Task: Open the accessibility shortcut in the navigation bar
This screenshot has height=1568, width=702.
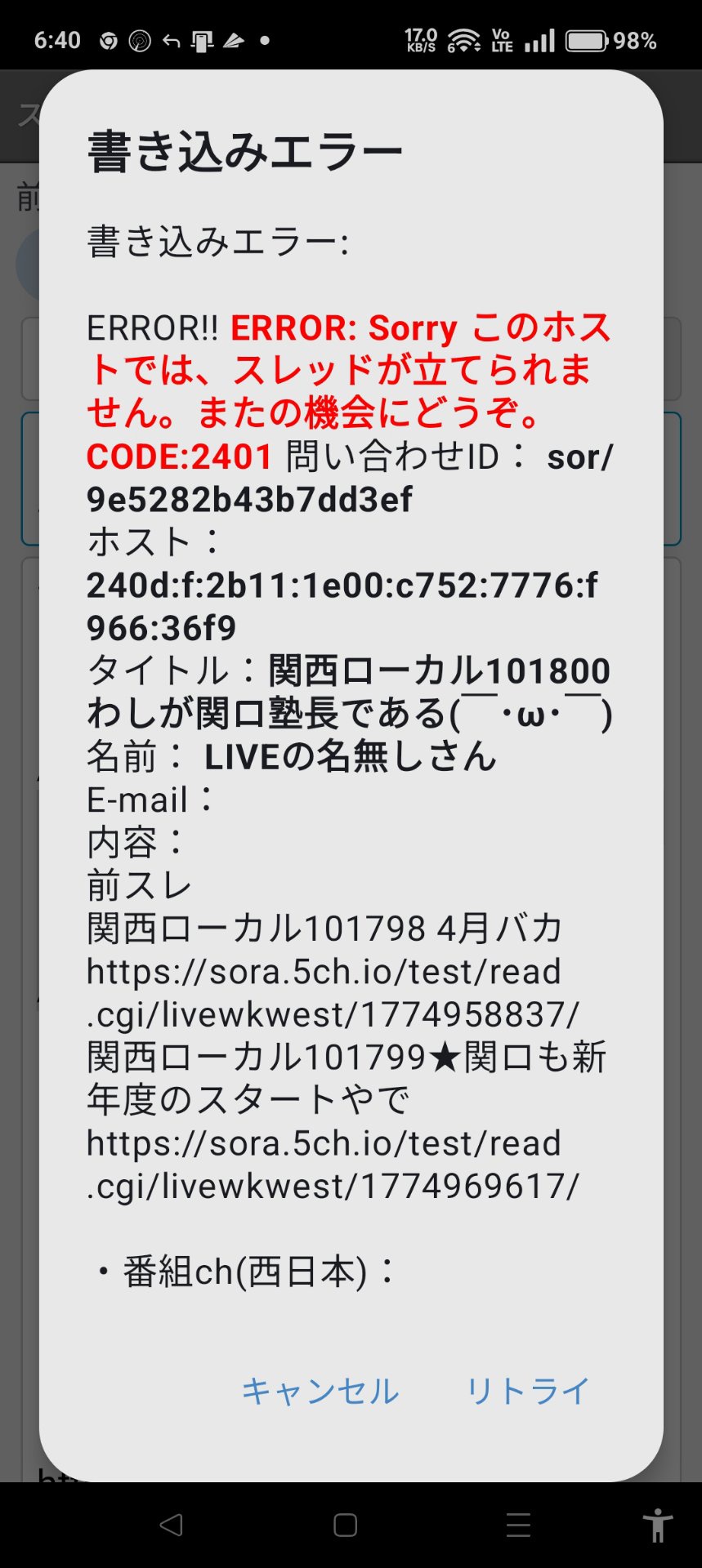Action: 657,1525
